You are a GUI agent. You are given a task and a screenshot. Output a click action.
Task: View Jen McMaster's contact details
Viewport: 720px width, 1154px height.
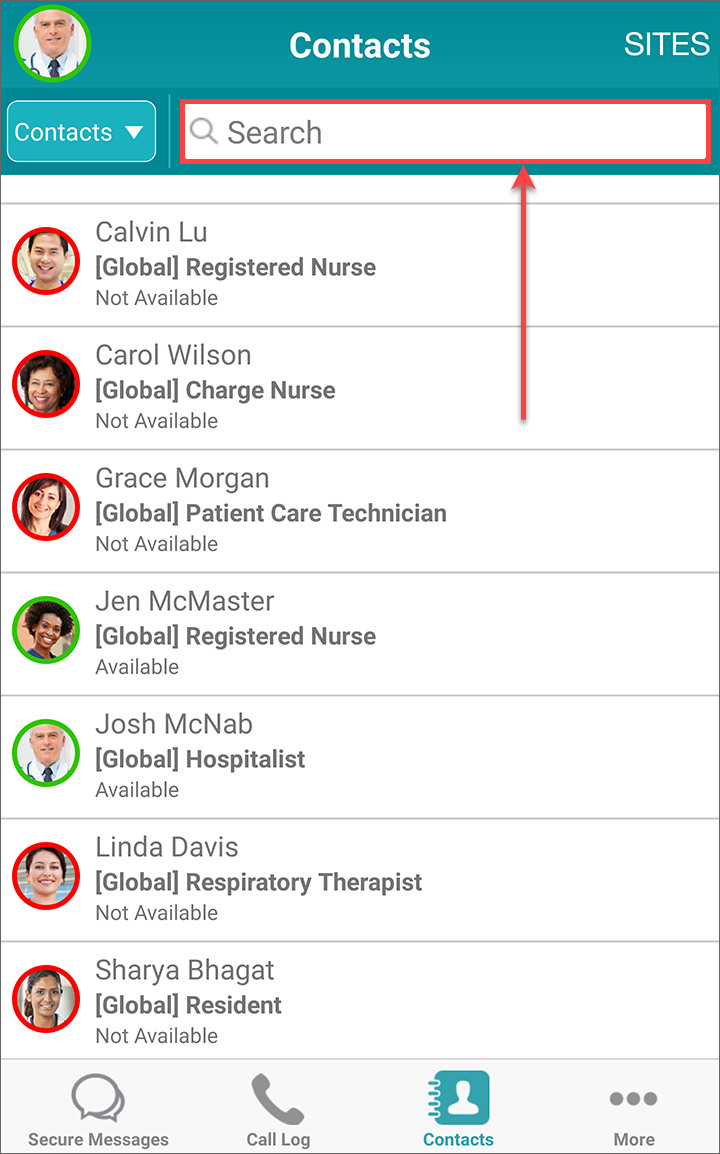tap(360, 633)
